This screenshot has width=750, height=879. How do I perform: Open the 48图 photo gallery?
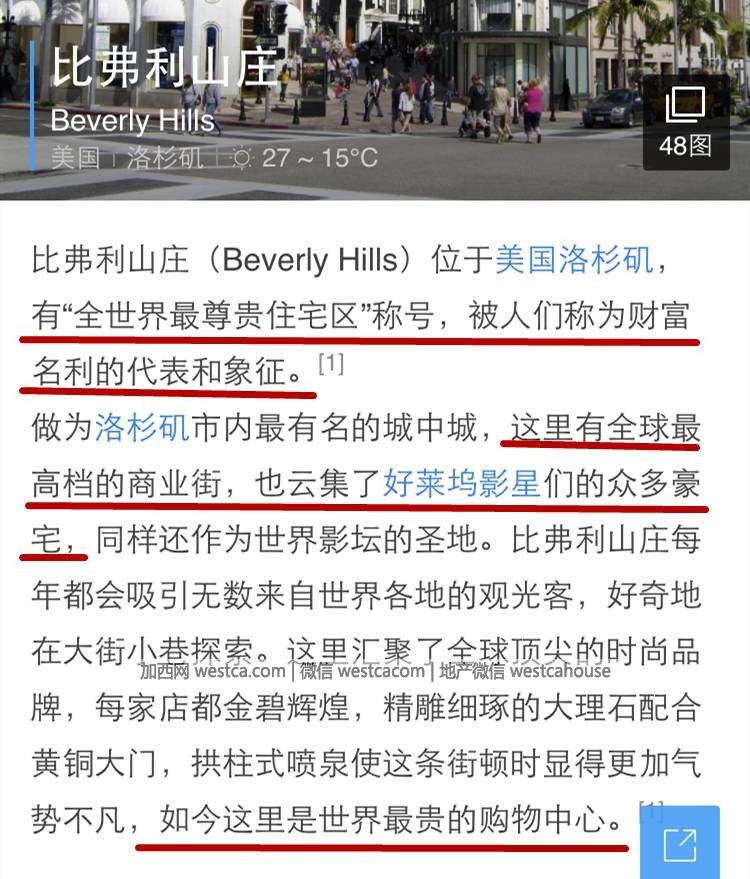(x=685, y=122)
